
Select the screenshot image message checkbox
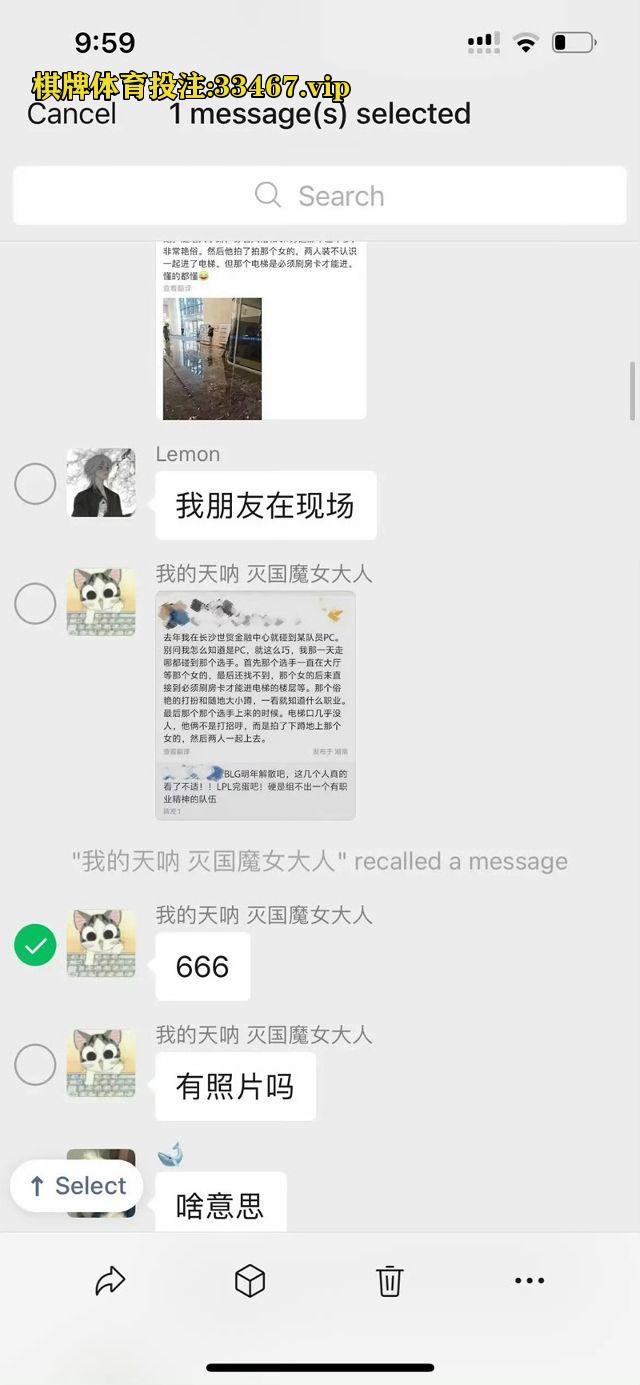(x=35, y=604)
